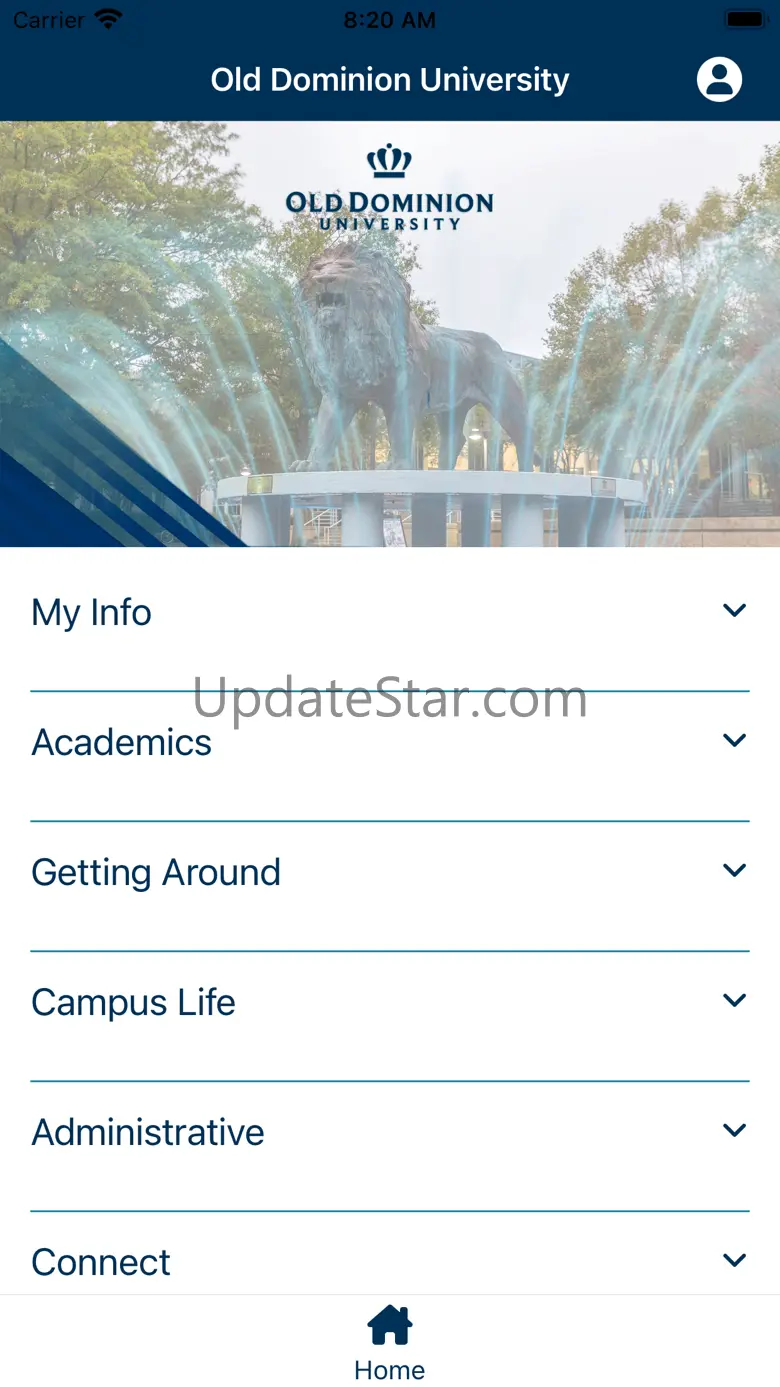Expand the Academics section
Viewport: 780px width, 1387px height.
[734, 741]
